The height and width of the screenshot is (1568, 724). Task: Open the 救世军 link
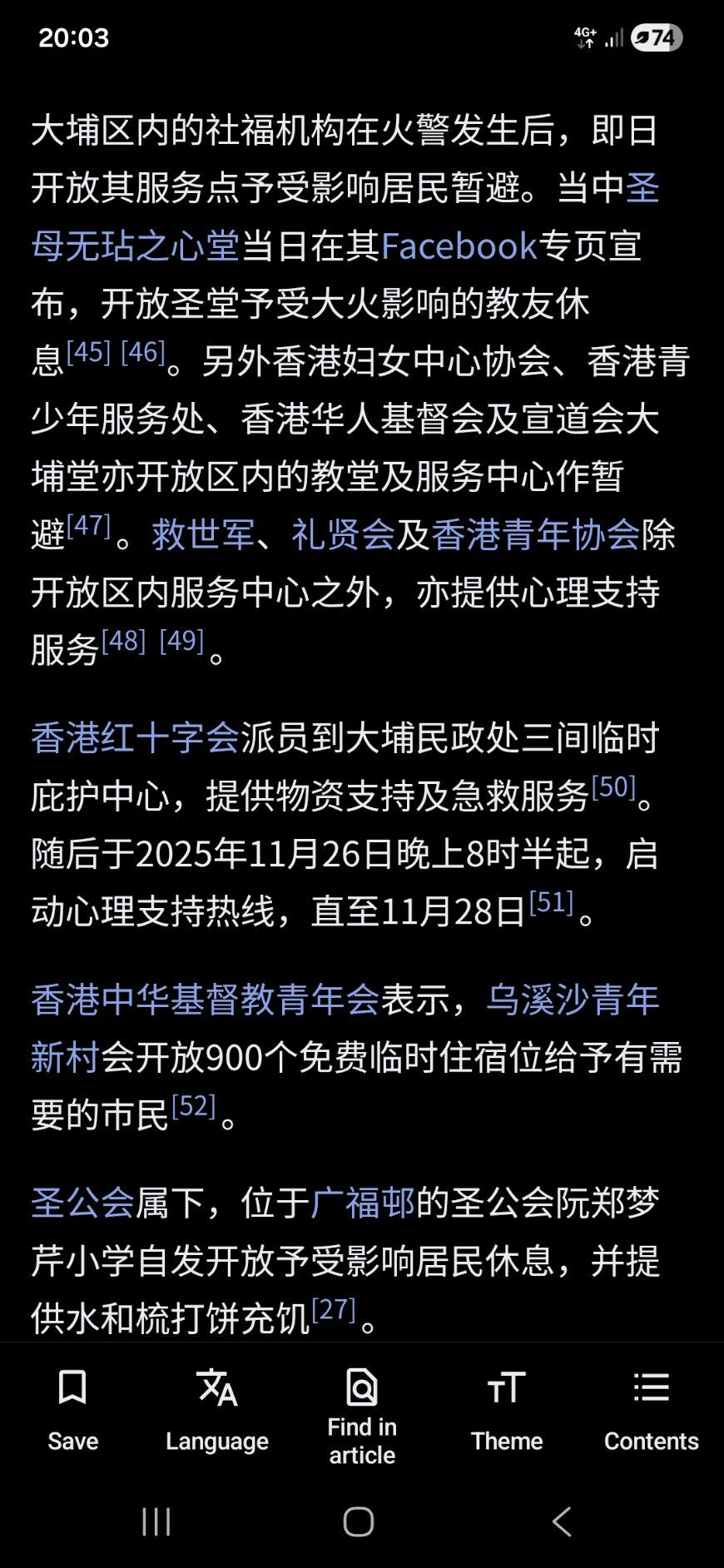(x=203, y=534)
